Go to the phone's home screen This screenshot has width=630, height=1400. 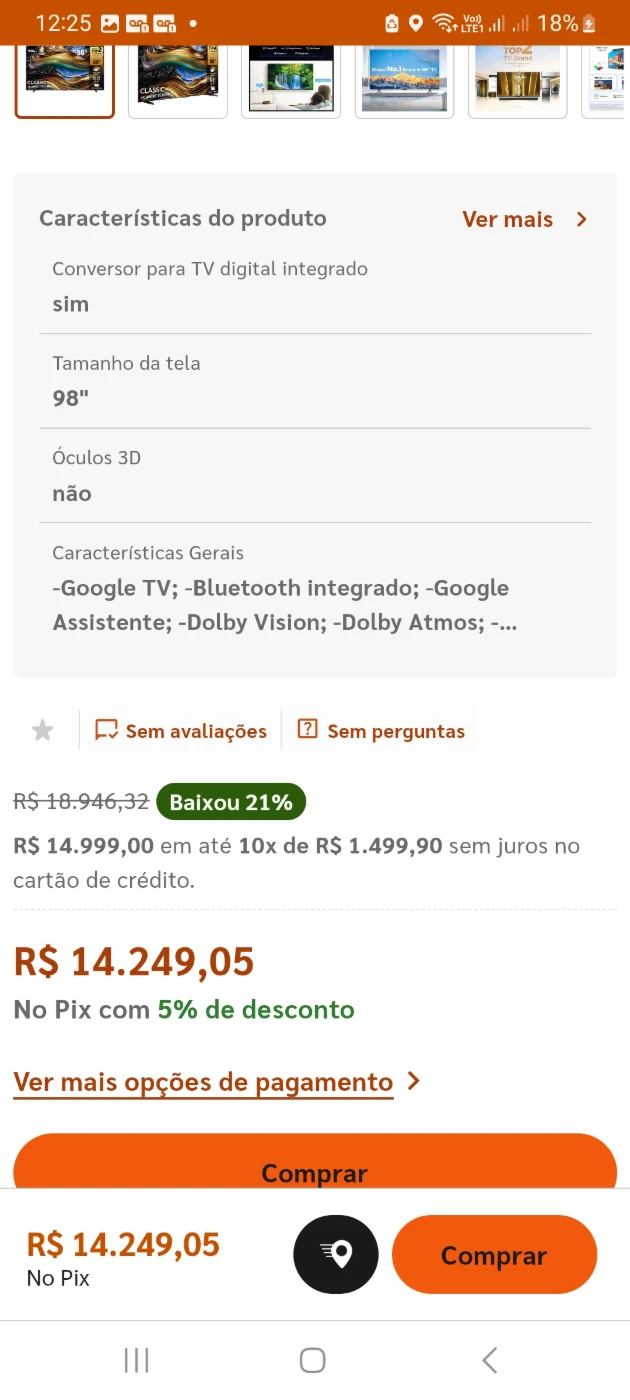313,1360
